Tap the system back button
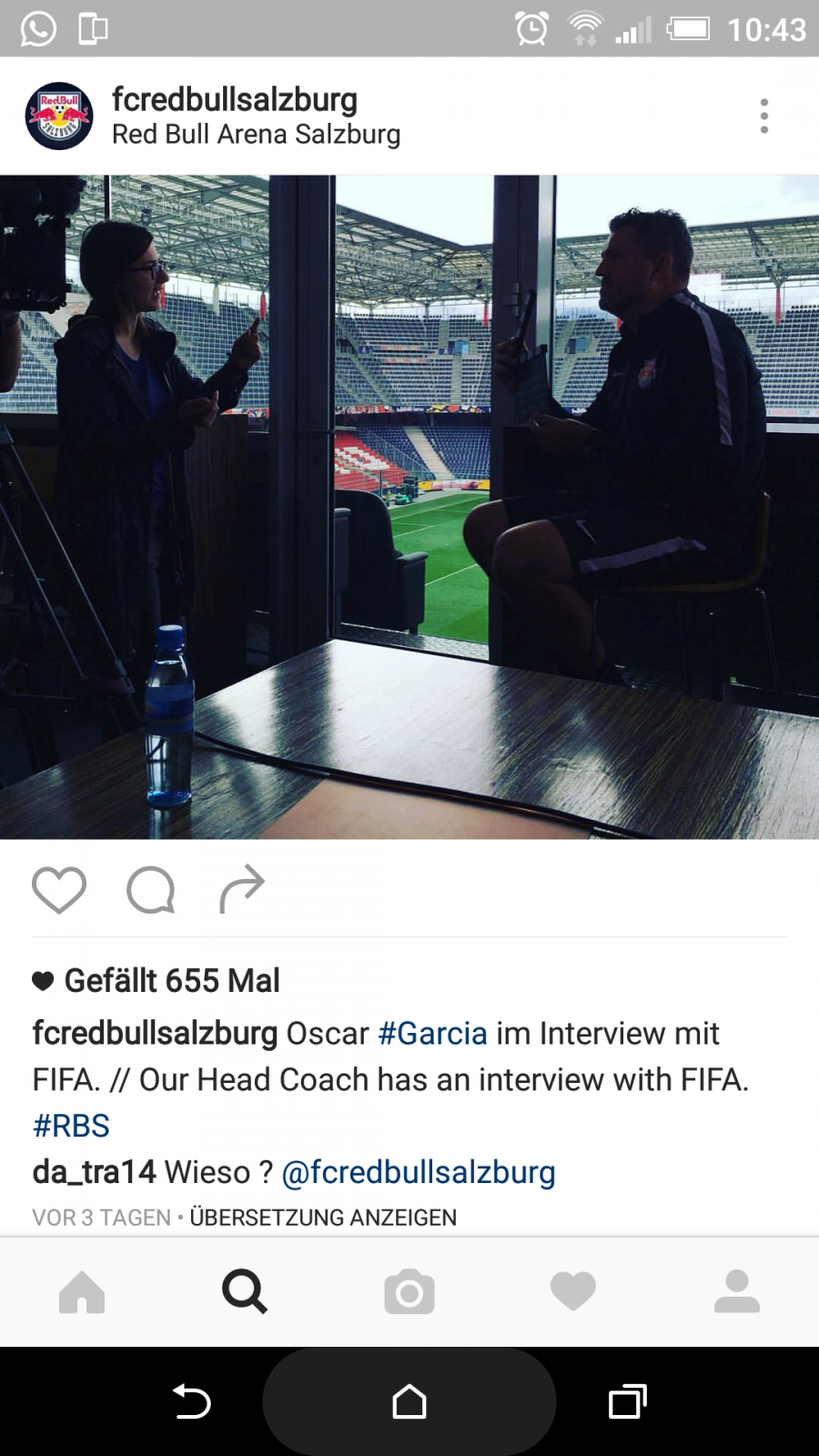Viewport: 819px width, 1456px height. [191, 1401]
